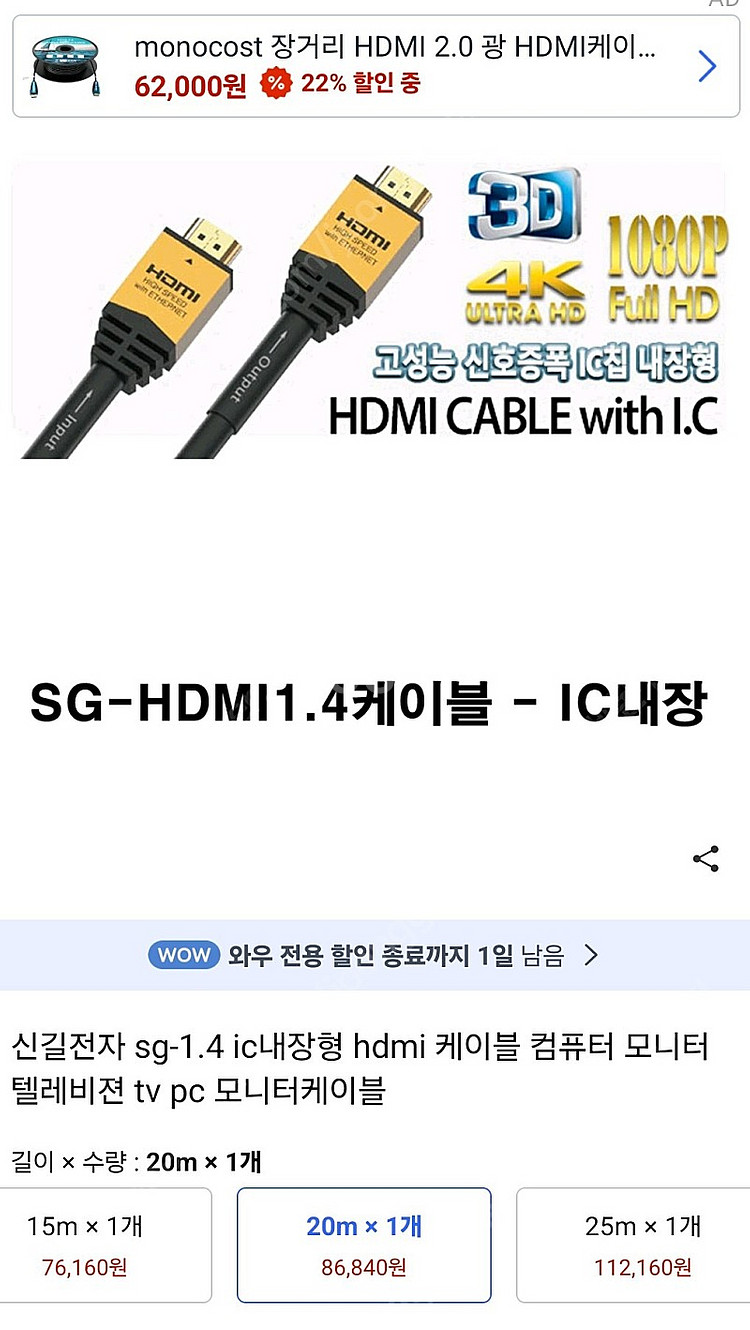Share this product
Screen dimensions: 750x1330
(706, 859)
